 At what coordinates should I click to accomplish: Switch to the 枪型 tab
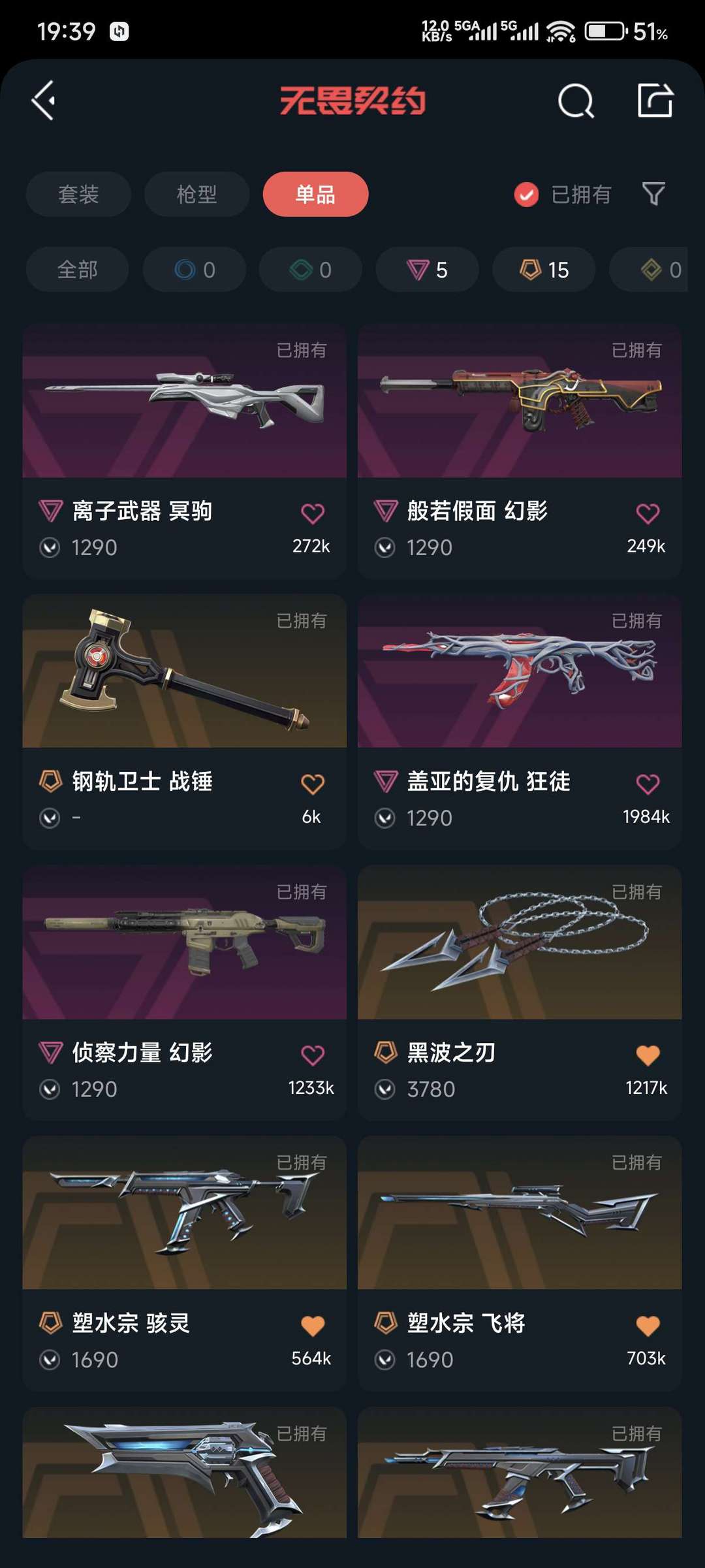coord(196,194)
